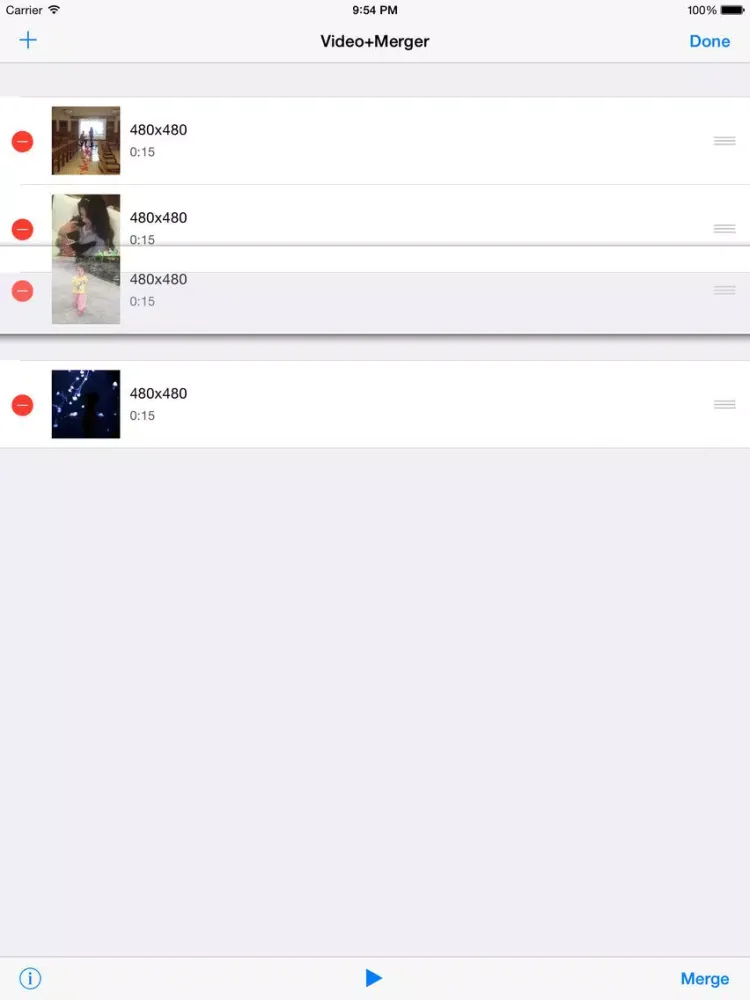750x1000 pixels.
Task: Select the video row with the church hall thumbnail
Action: [x=400, y=141]
